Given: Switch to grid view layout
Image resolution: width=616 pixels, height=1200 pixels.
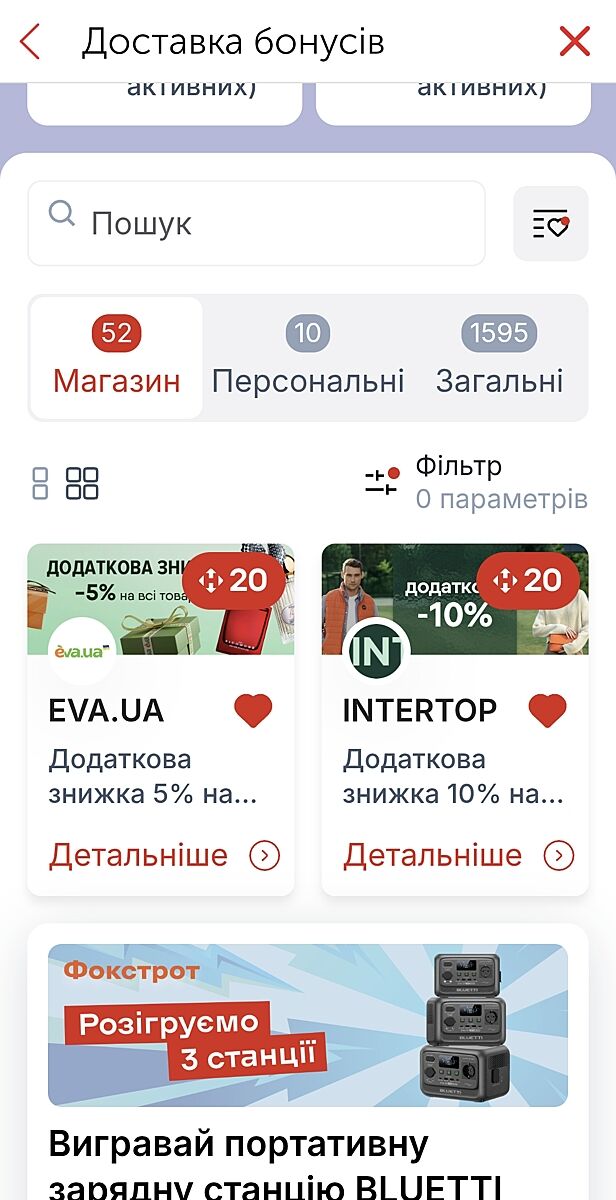Looking at the screenshot, I should pyautogui.click(x=82, y=483).
